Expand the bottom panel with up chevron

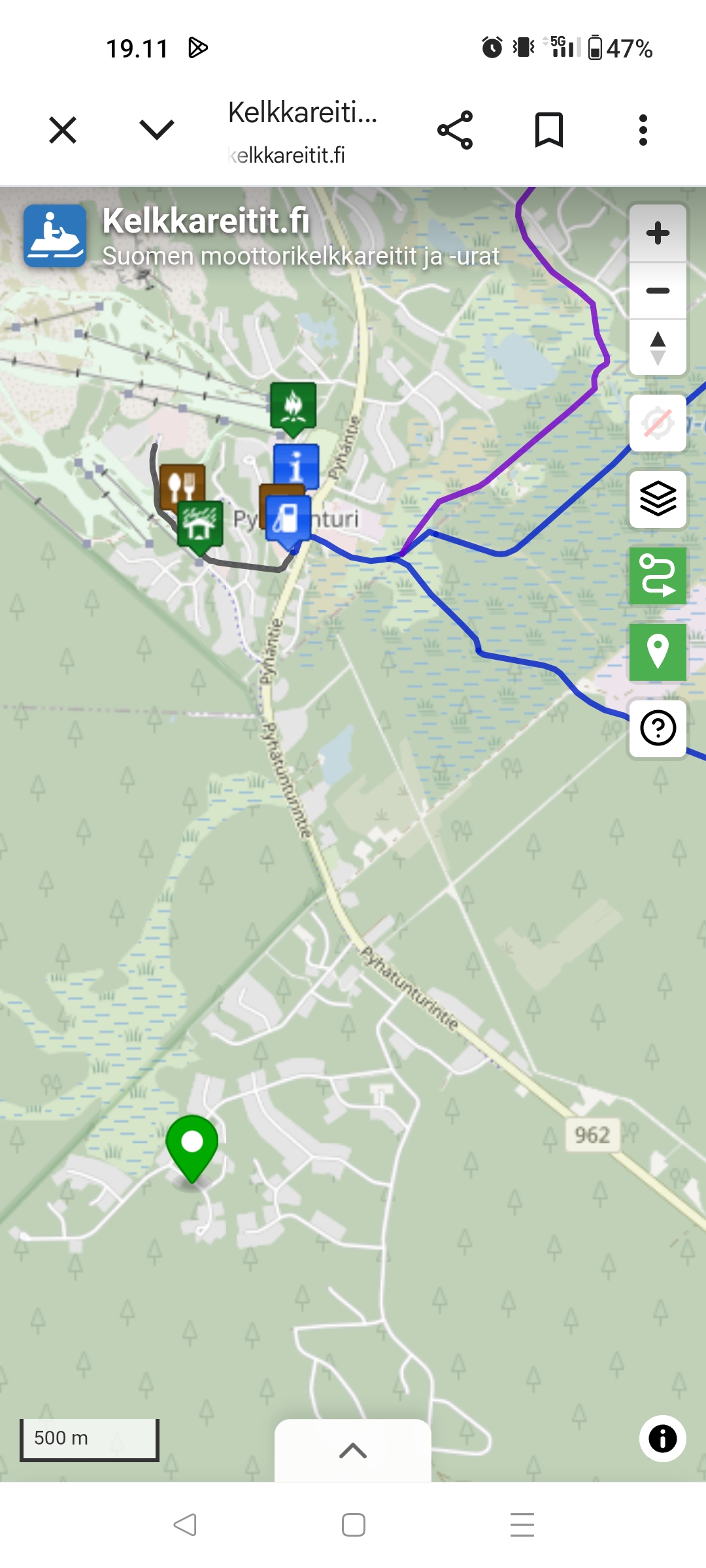(353, 1450)
